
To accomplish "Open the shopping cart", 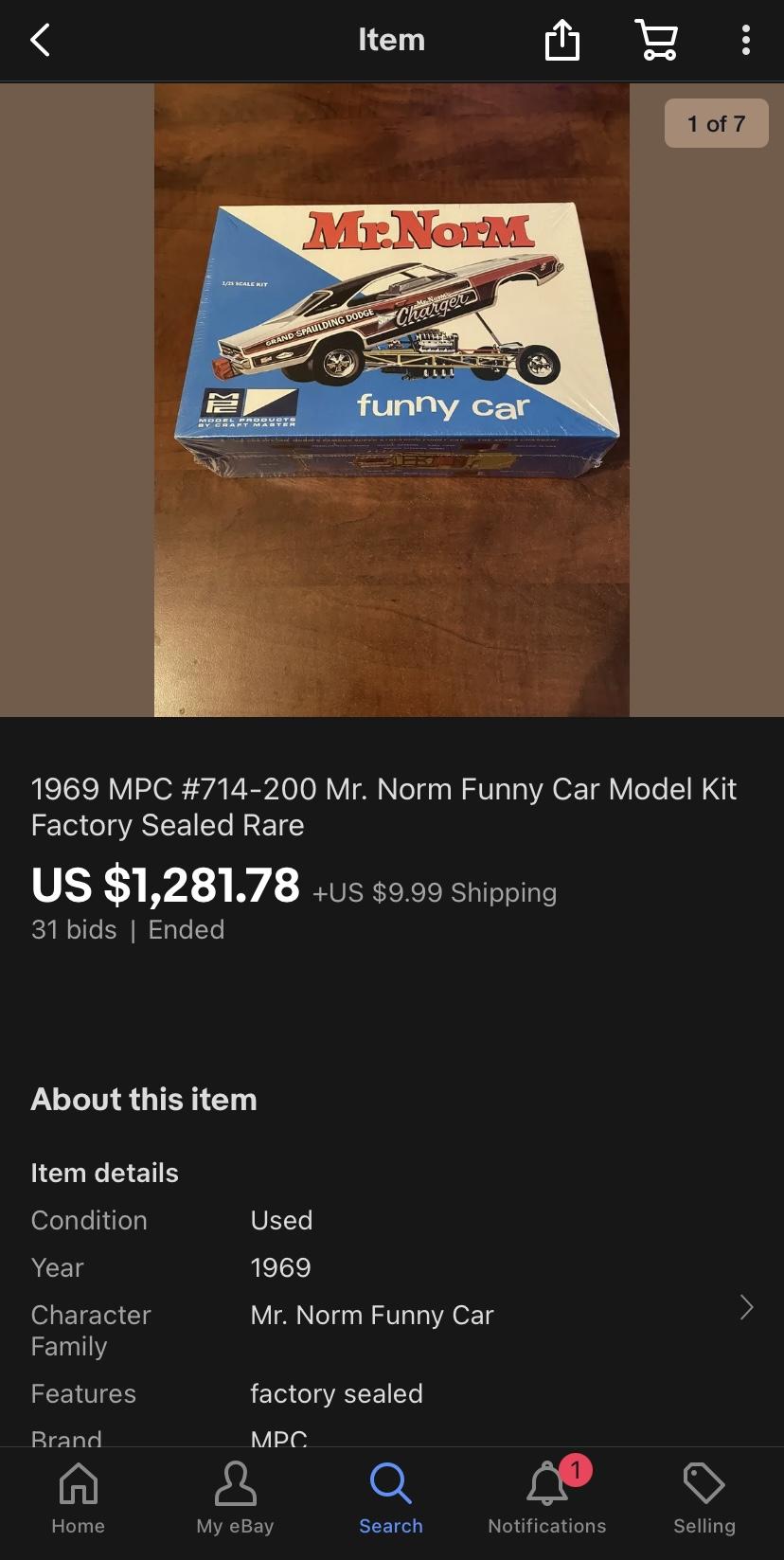I will pyautogui.click(x=656, y=40).
